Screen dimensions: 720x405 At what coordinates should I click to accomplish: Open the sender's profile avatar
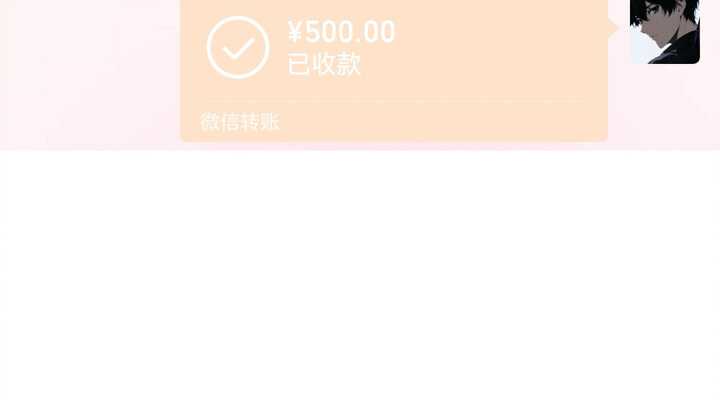664,30
